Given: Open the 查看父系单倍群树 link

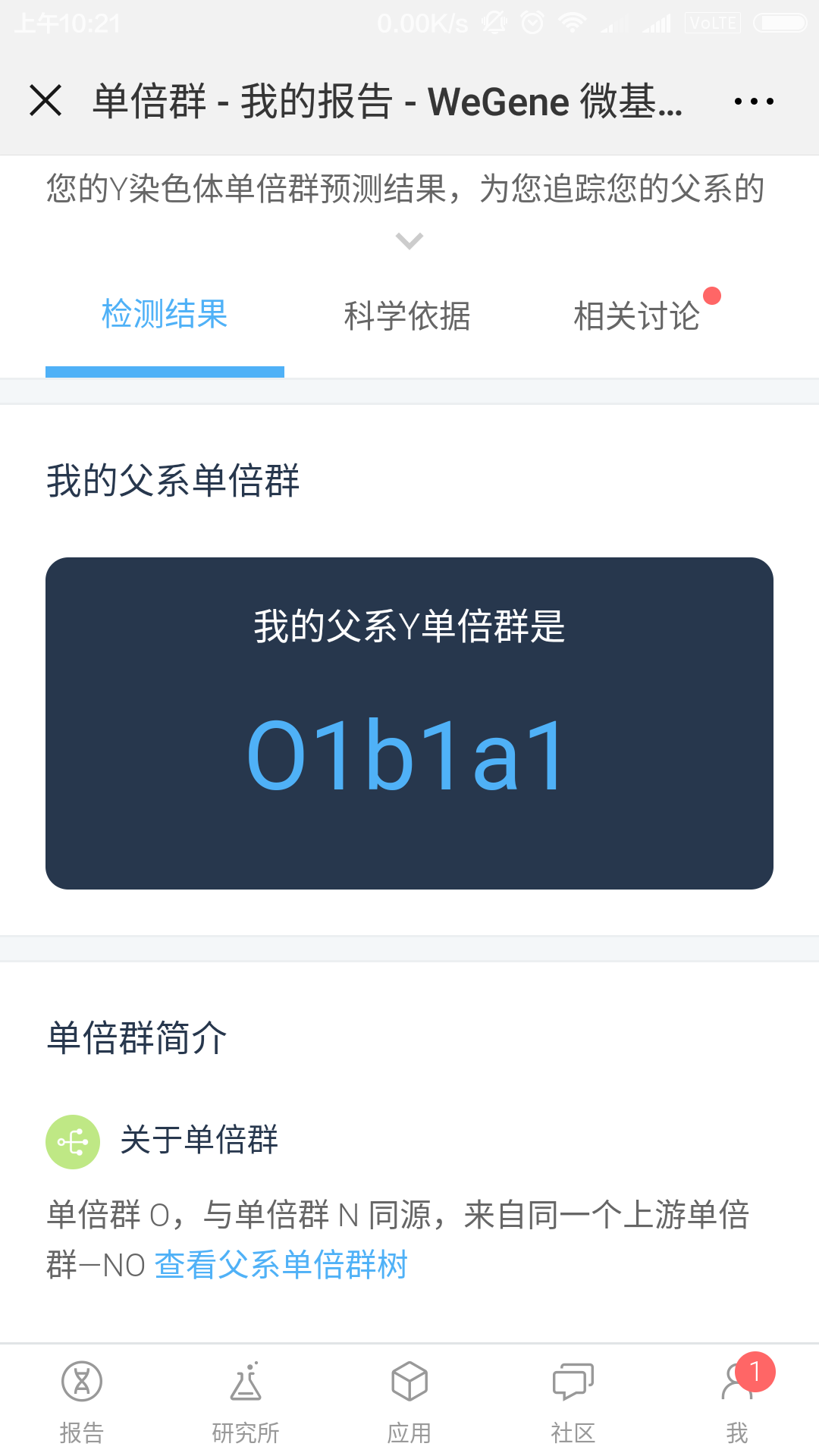Looking at the screenshot, I should pos(281,1265).
